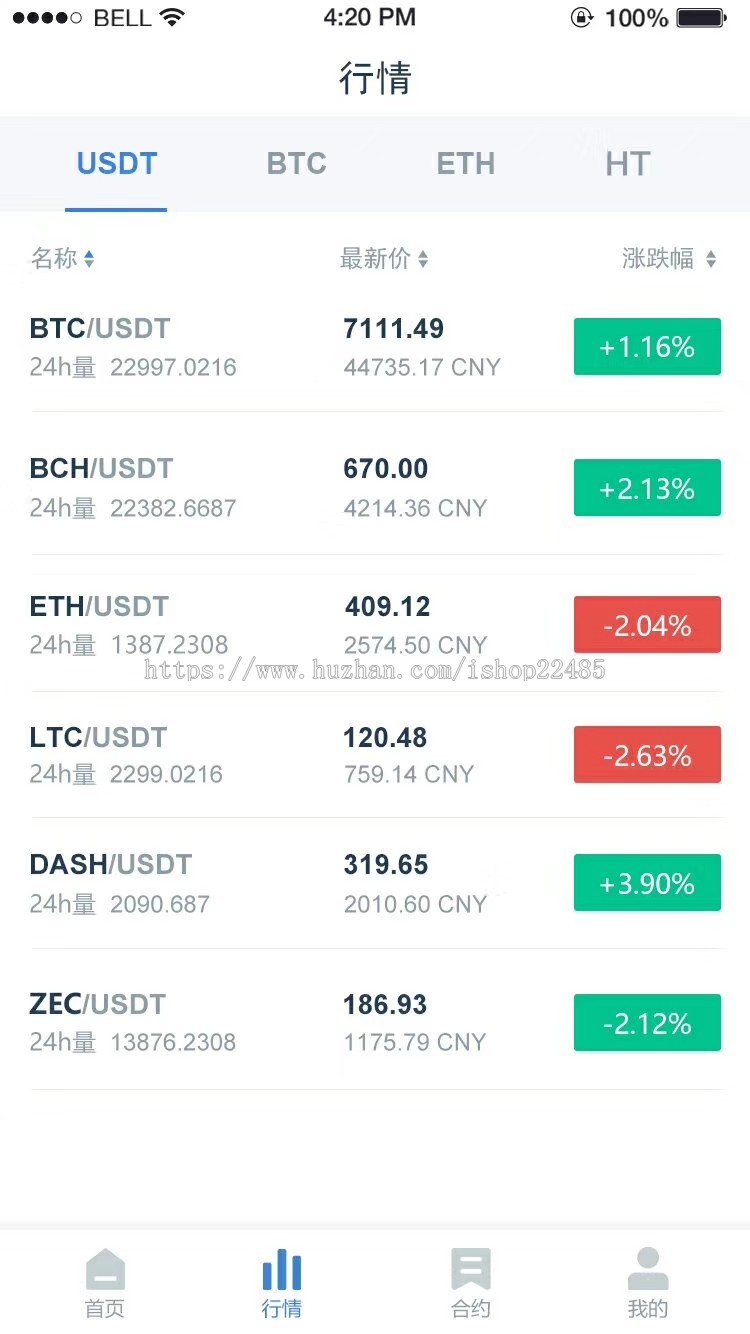Open the 我的 profile tab
This screenshot has width=750, height=1334.
648,1283
